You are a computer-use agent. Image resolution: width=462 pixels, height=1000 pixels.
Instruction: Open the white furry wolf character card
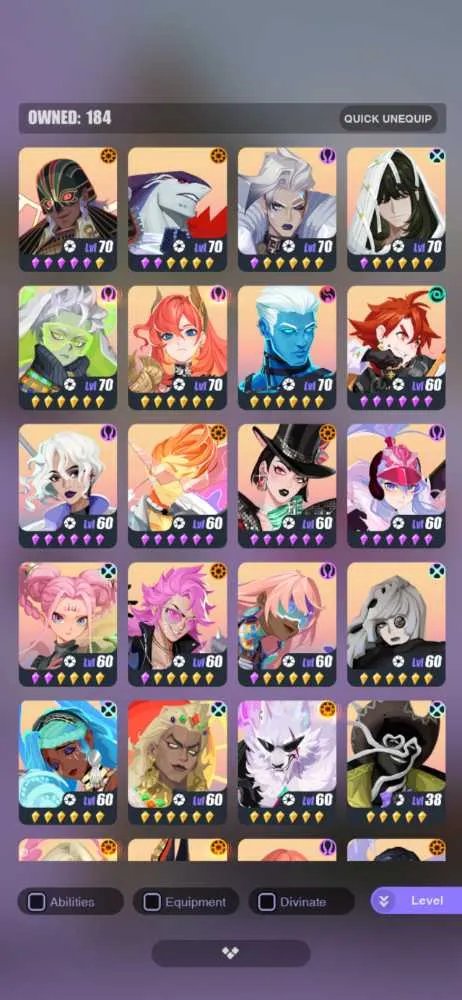pyautogui.click(x=287, y=762)
